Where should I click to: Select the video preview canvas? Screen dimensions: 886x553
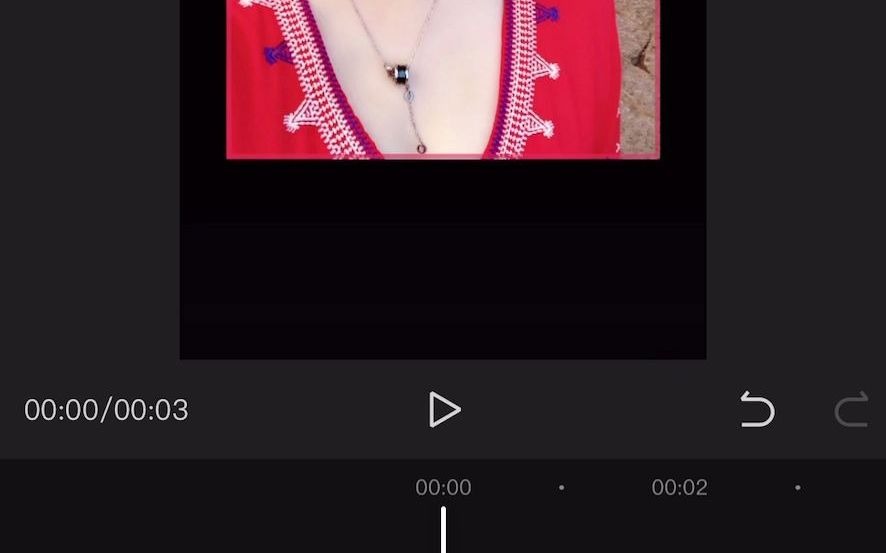[443, 180]
